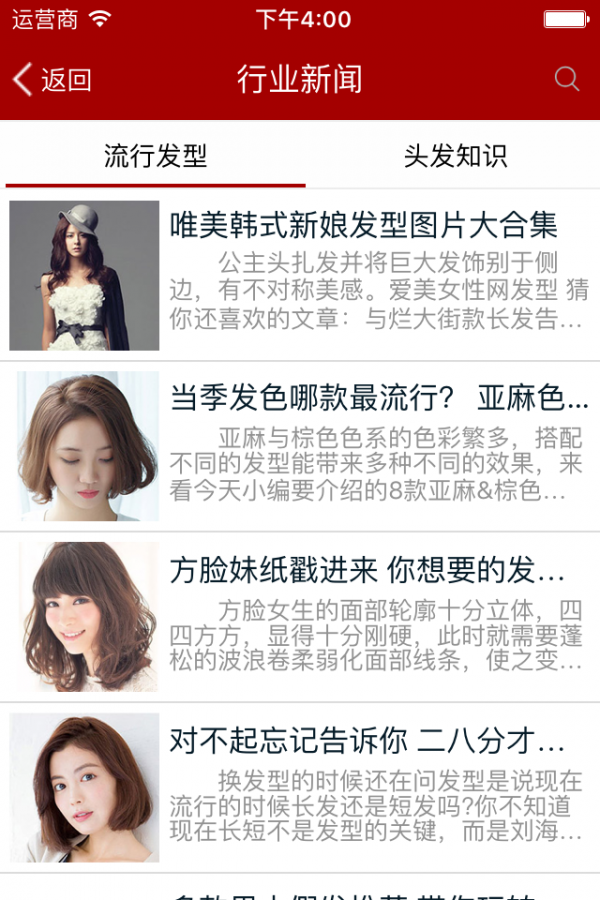Open the search icon in the header
The image size is (600, 900).
pos(567,80)
